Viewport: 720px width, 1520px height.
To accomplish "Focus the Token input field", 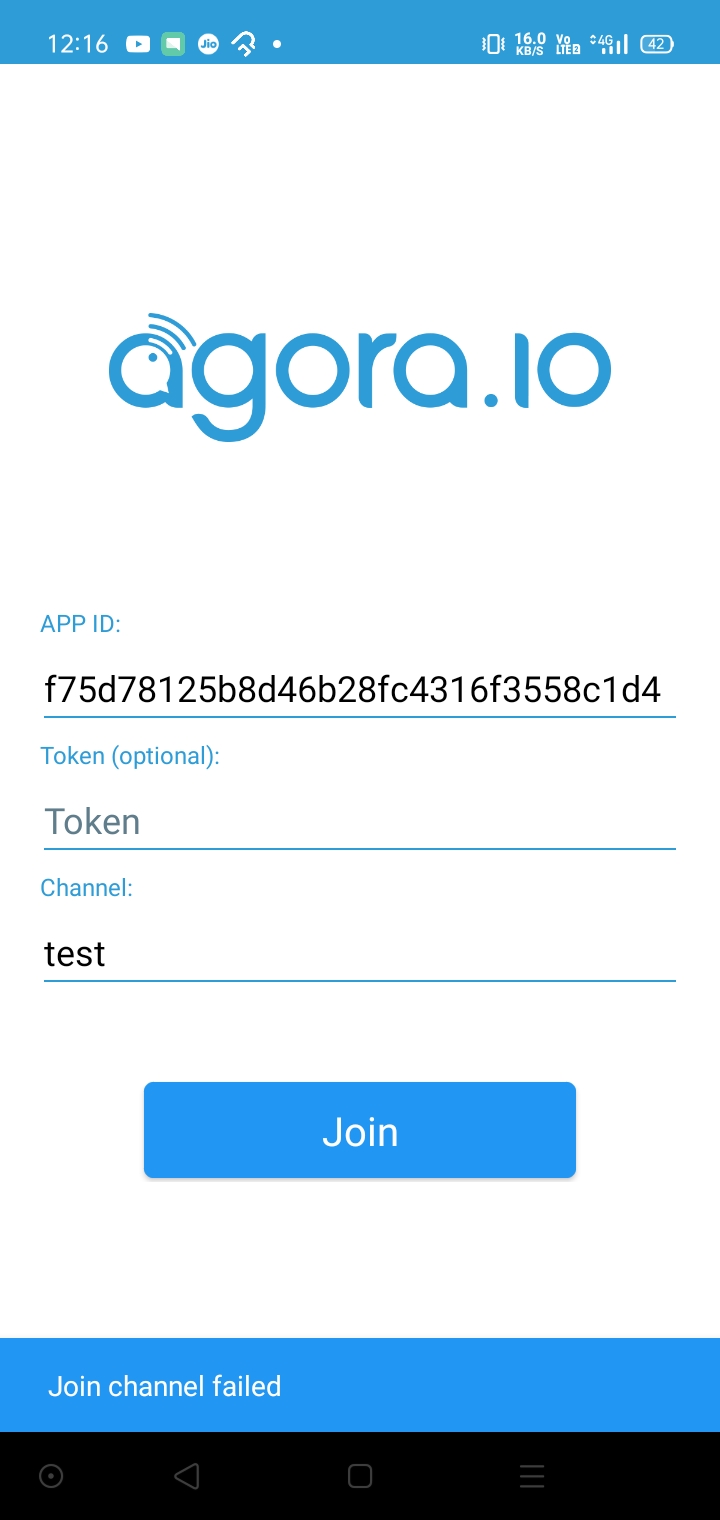I will tap(359, 822).
